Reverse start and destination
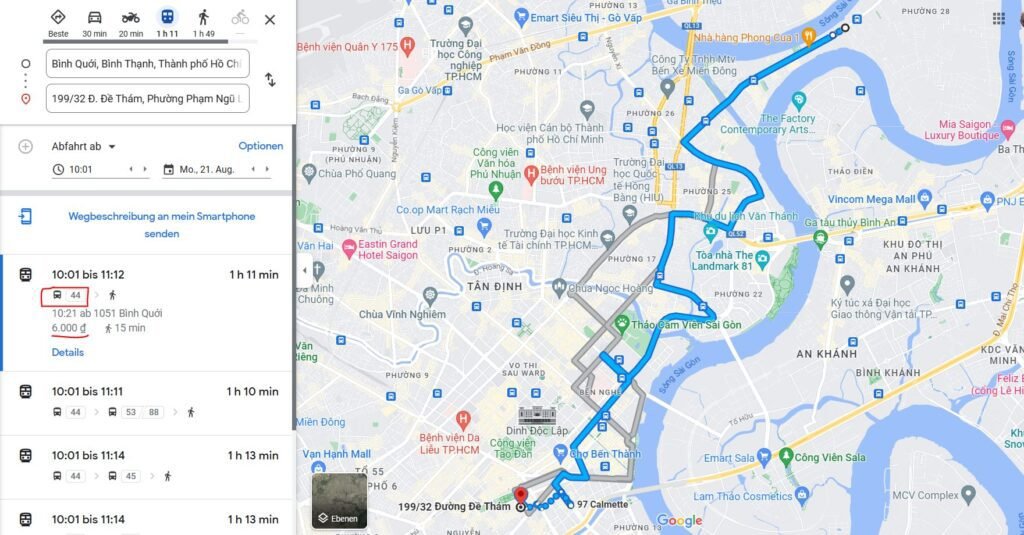 point(270,80)
